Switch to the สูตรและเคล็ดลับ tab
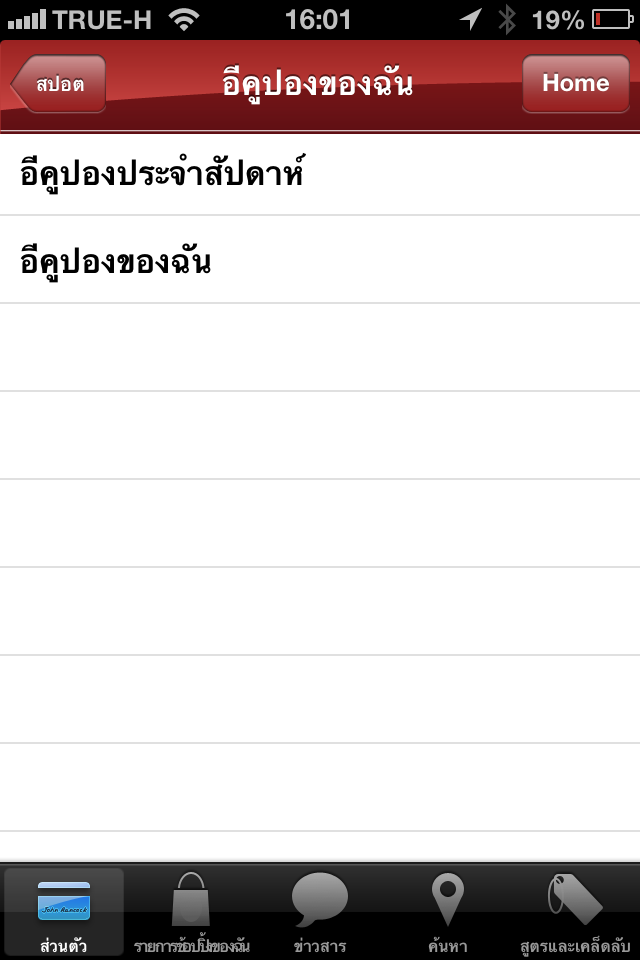This screenshot has width=640, height=960. pyautogui.click(x=575, y=912)
